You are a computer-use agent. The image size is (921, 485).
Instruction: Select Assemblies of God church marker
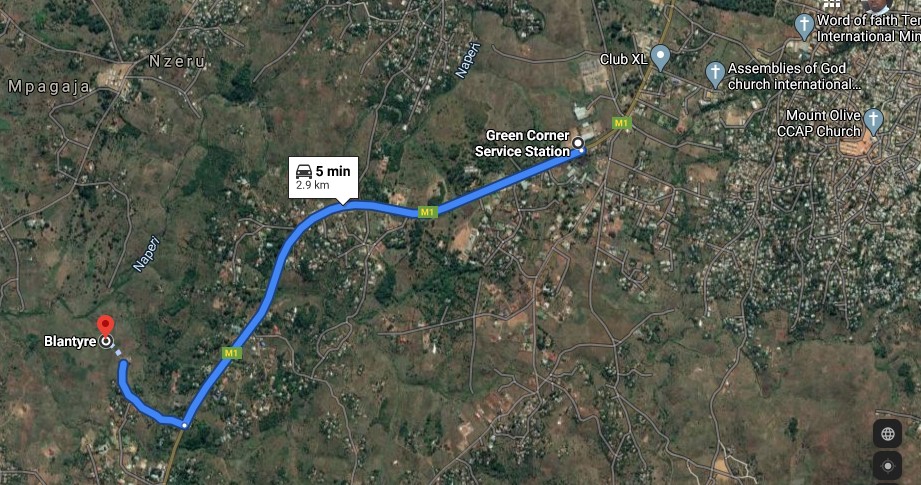(715, 72)
